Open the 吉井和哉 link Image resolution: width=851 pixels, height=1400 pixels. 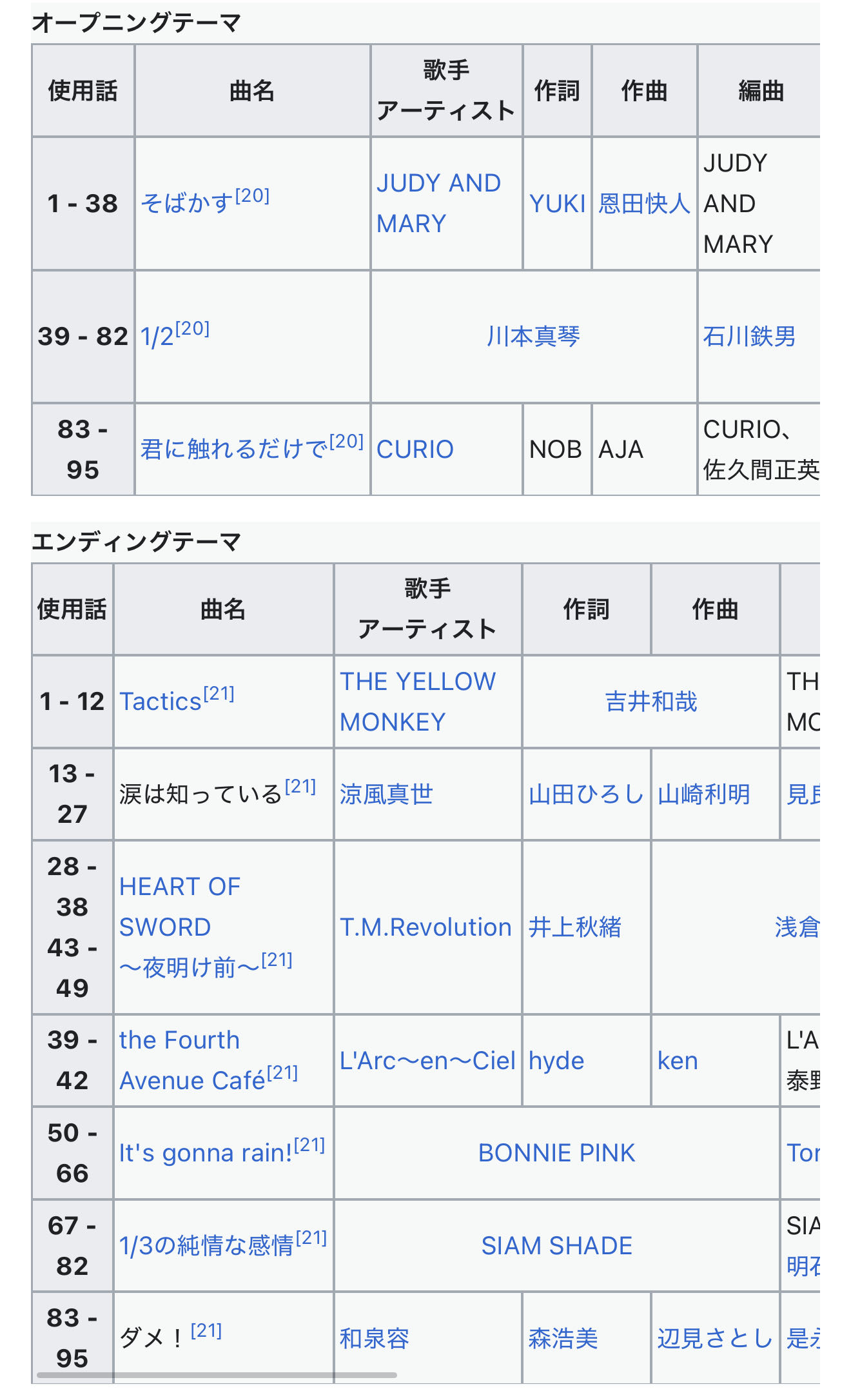(650, 702)
